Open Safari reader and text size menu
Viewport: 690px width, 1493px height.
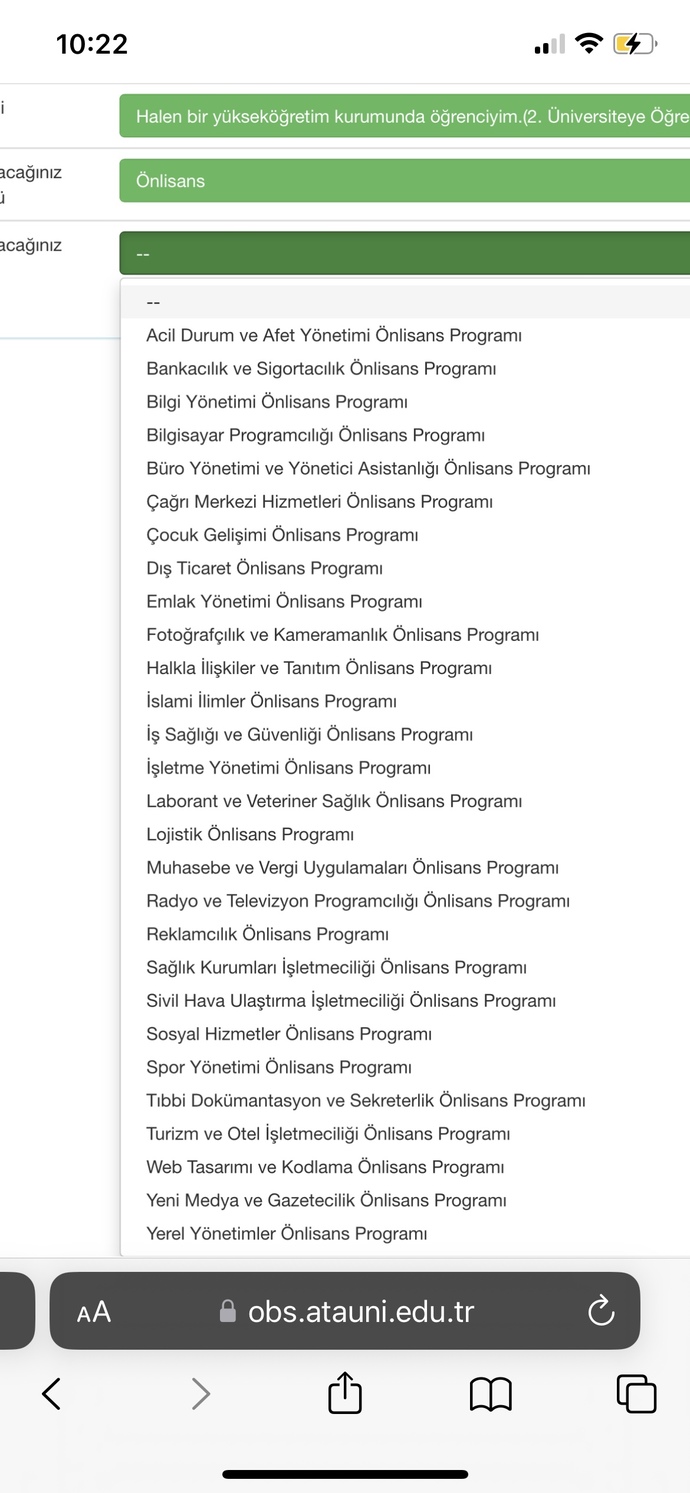(94, 1311)
